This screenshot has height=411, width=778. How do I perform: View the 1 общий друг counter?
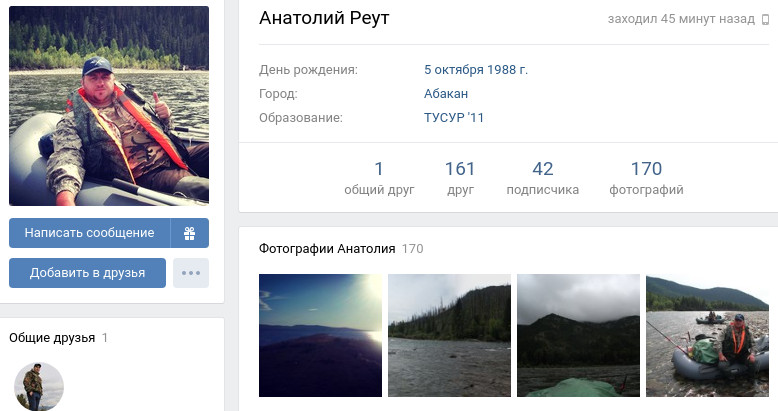click(x=379, y=178)
